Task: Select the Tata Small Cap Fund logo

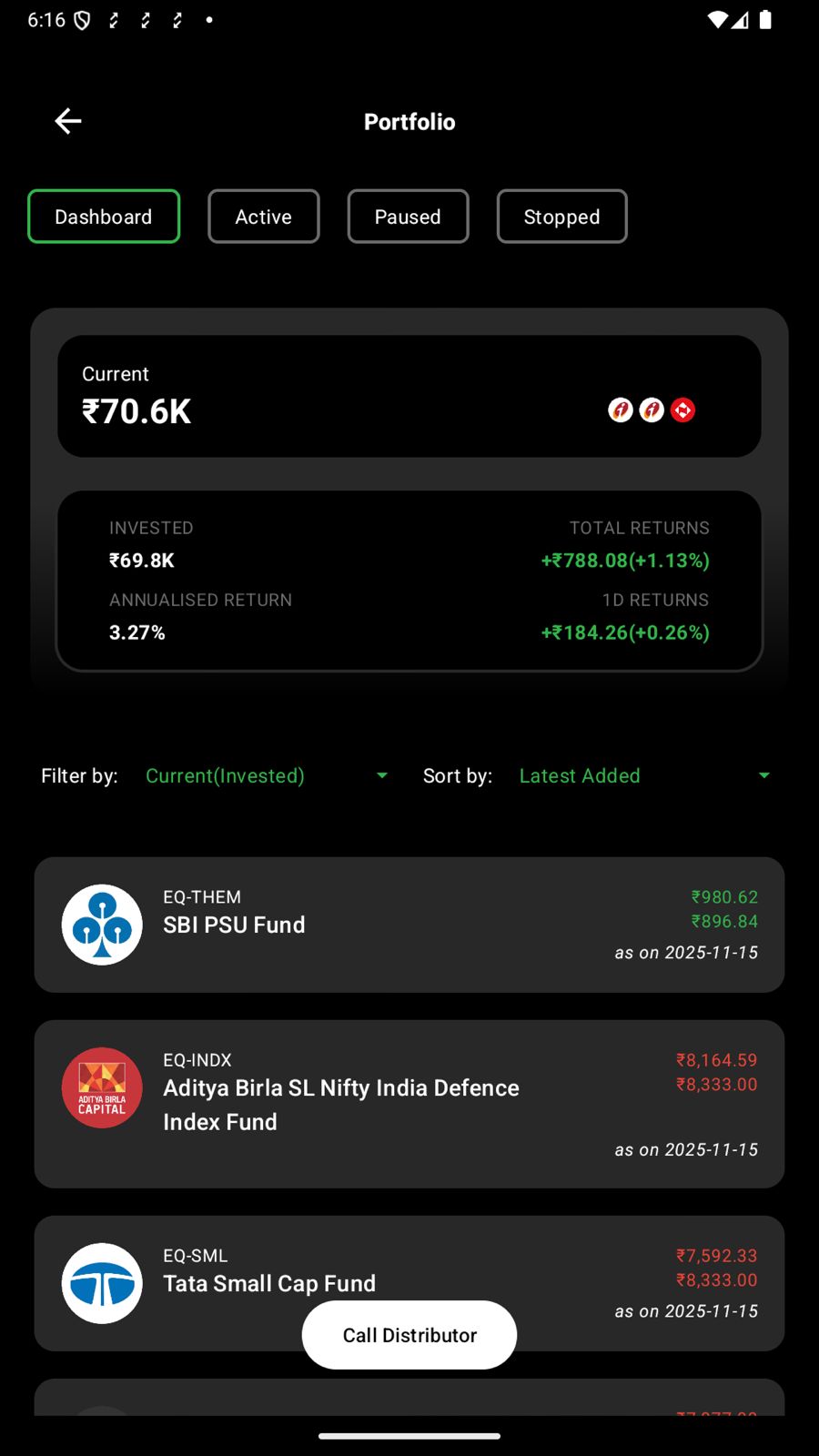Action: pos(102,1283)
